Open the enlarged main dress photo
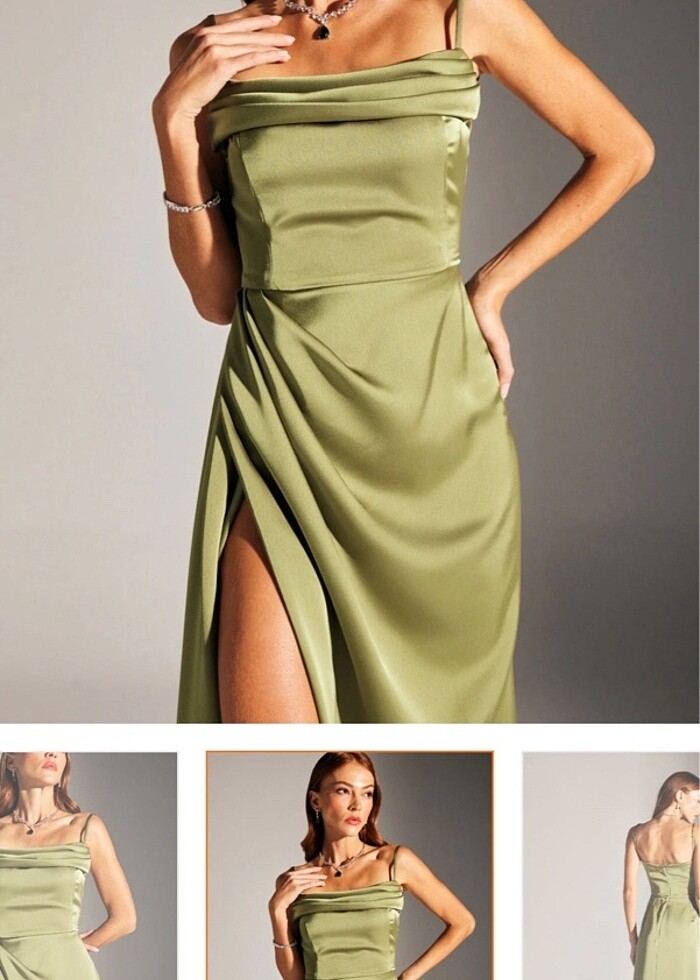Screen dimensions: 700x980 point(350,360)
